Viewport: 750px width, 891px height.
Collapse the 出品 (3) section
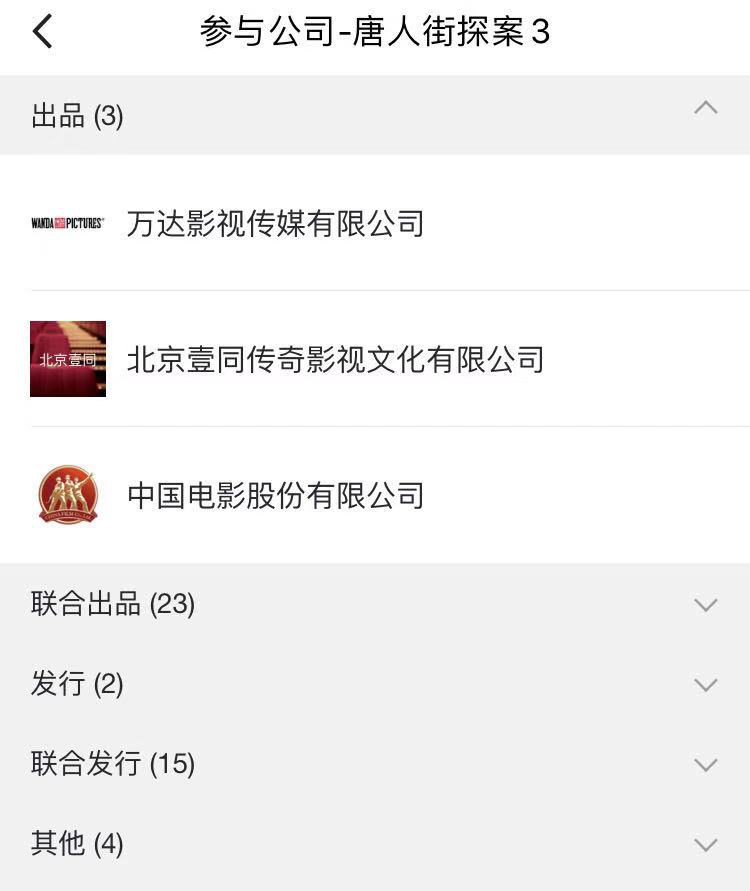705,108
